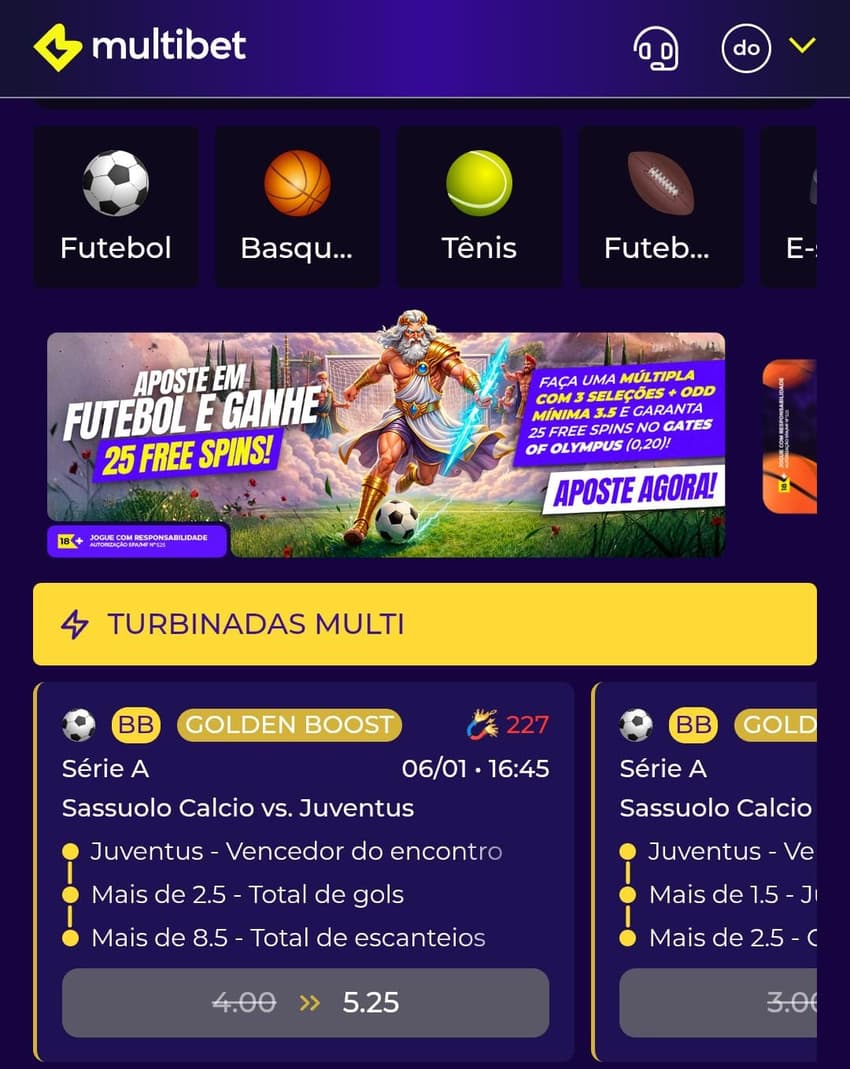Click the lightning bolt in TURBINADAS MULTI banner

coord(74,624)
